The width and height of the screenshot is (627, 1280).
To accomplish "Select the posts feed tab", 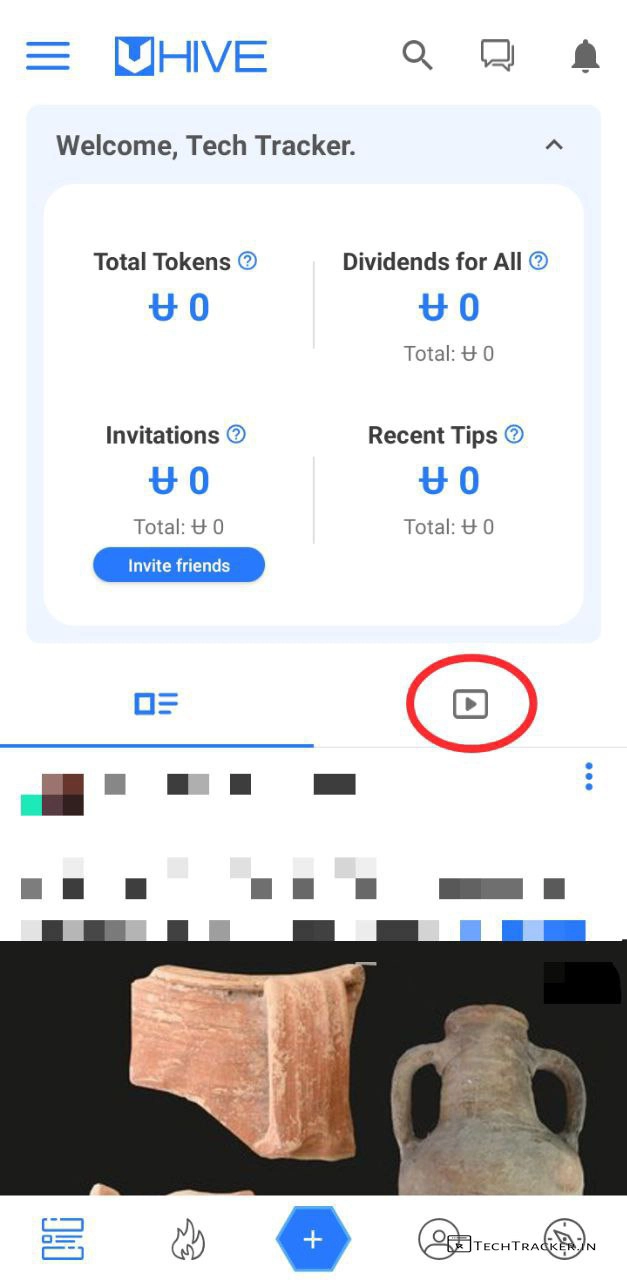I will [156, 704].
